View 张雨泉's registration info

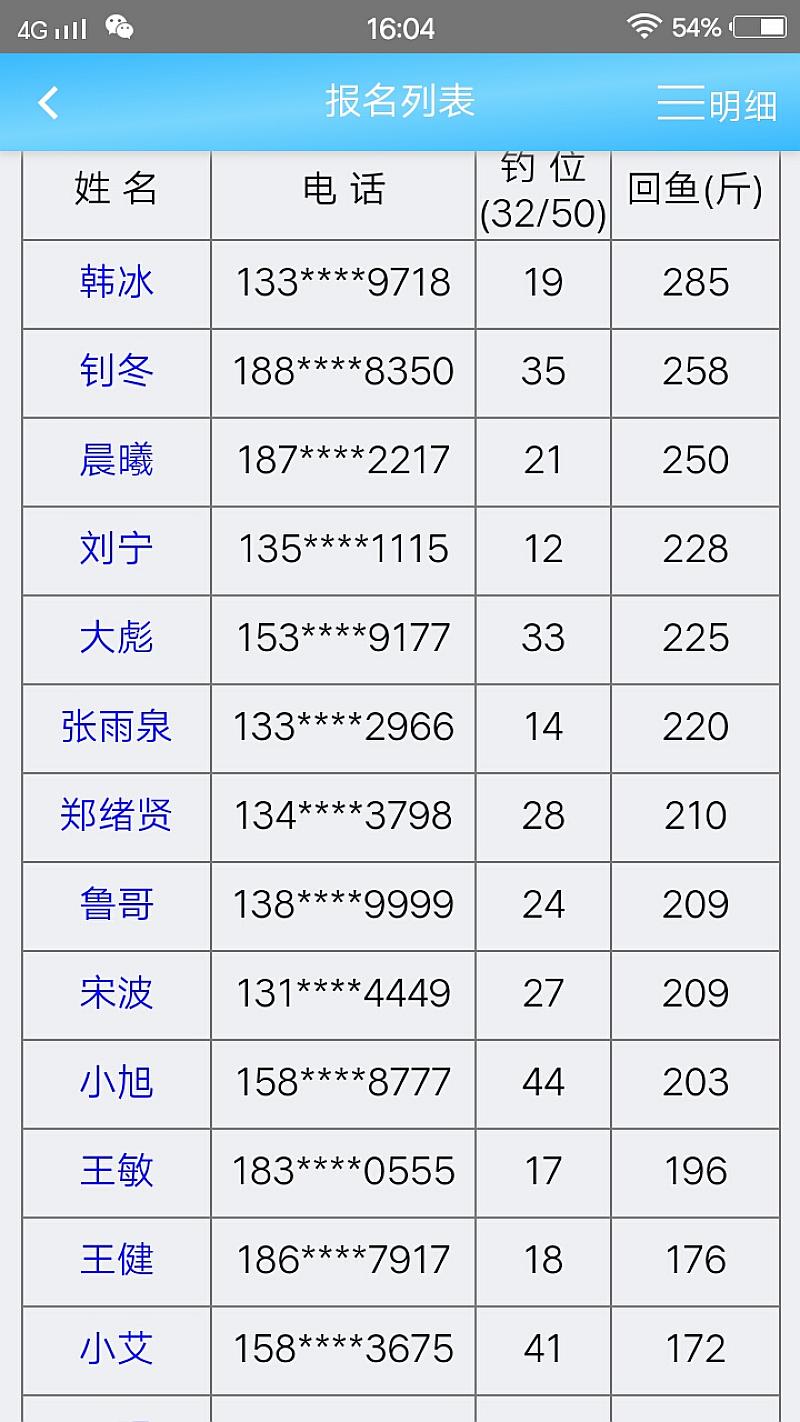point(117,727)
